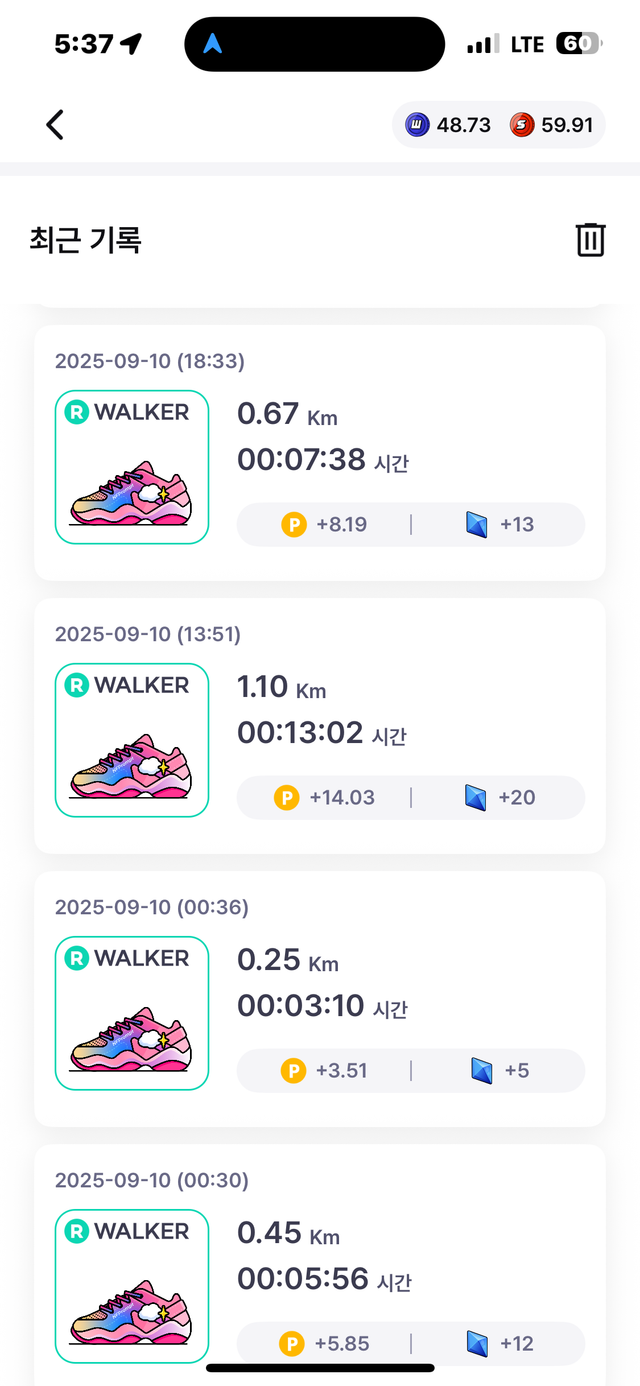Image resolution: width=640 pixels, height=1386 pixels.
Task: Open the 13:51 walk record of 1.10 Km
Action: pyautogui.click(x=320, y=726)
